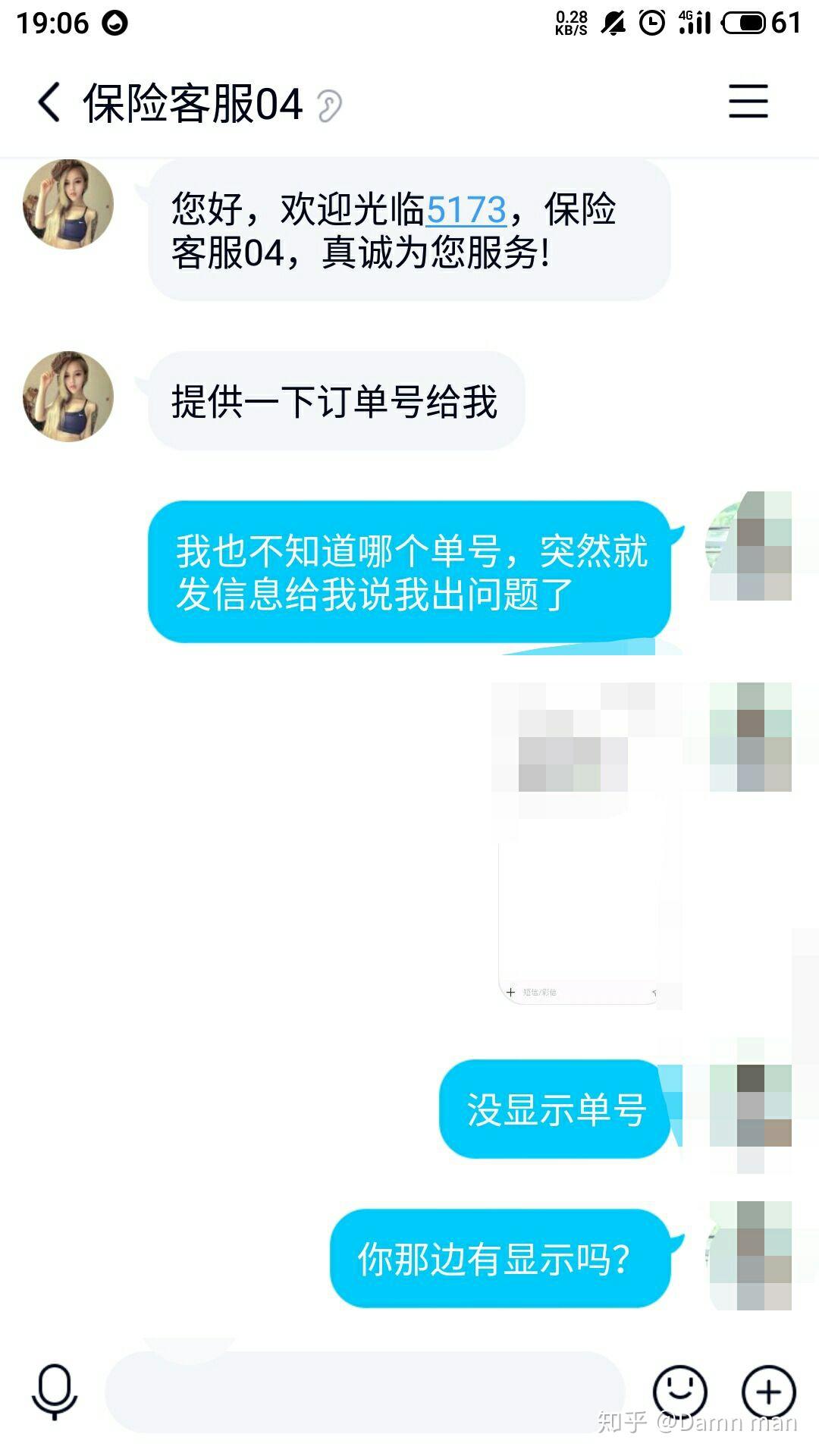Open the 5173 link in welcome message
The width and height of the screenshot is (819, 1456).
click(x=466, y=210)
